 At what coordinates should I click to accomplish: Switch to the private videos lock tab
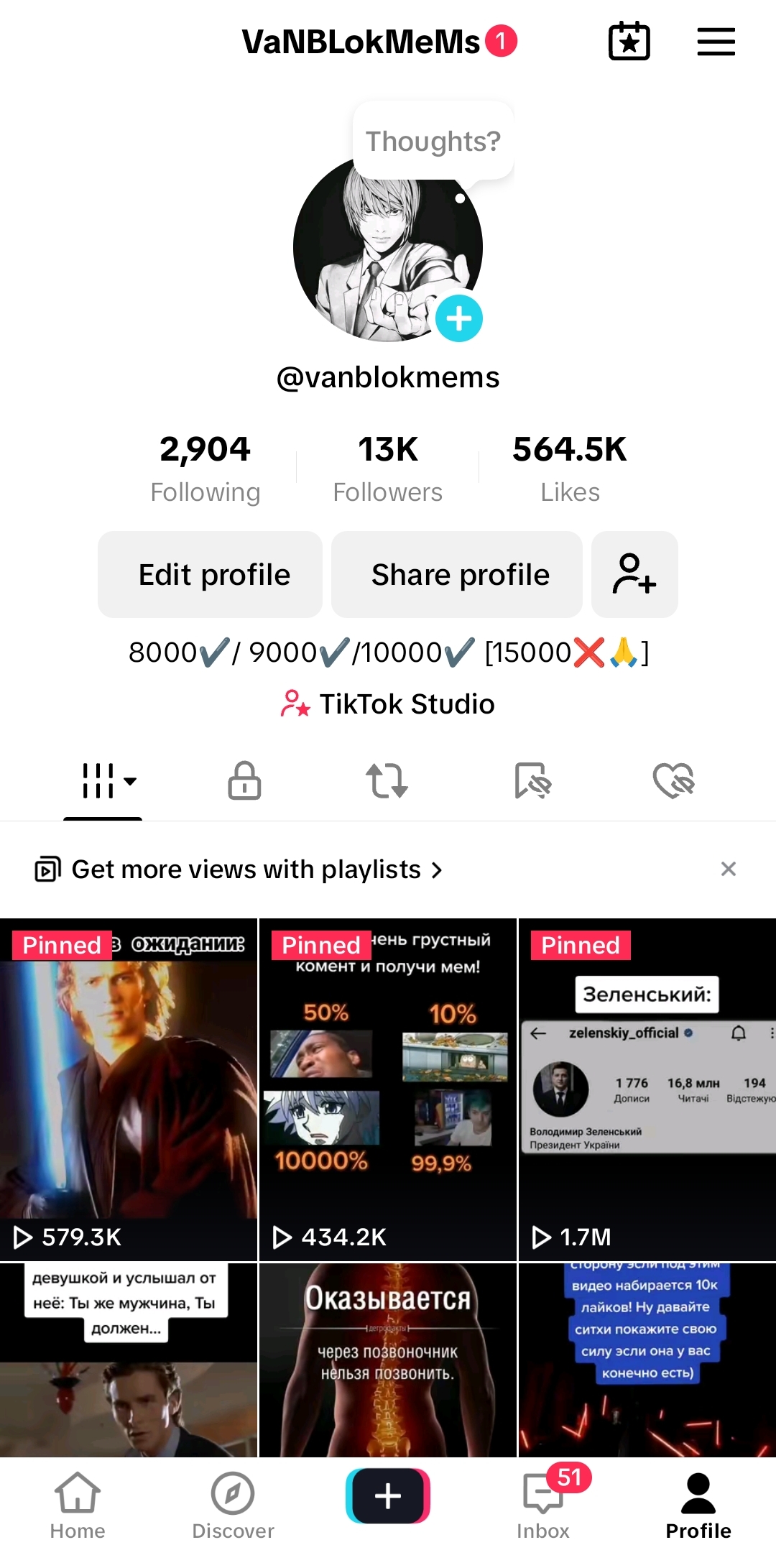[x=244, y=780]
